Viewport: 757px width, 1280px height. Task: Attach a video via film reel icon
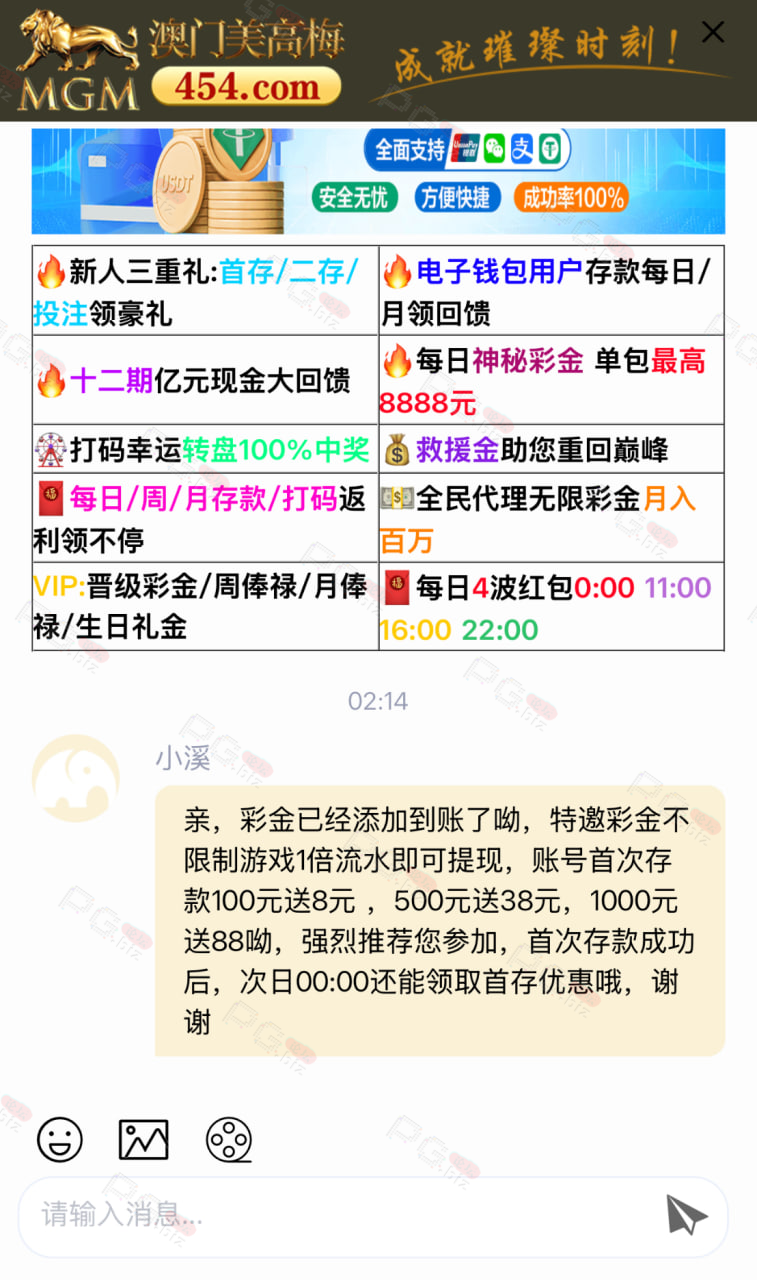coord(229,1140)
